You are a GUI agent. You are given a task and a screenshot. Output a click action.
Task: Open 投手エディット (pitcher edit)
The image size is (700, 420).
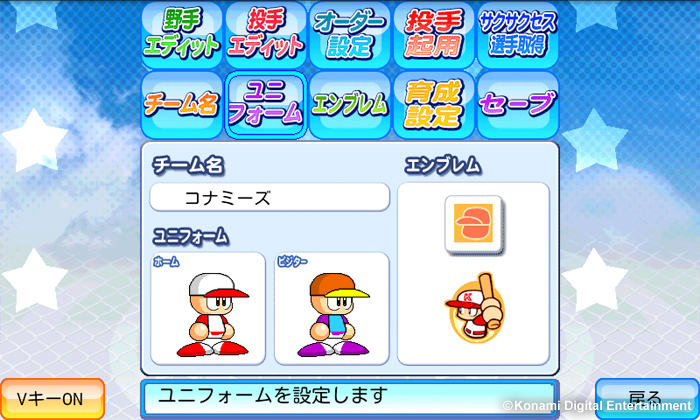click(265, 34)
